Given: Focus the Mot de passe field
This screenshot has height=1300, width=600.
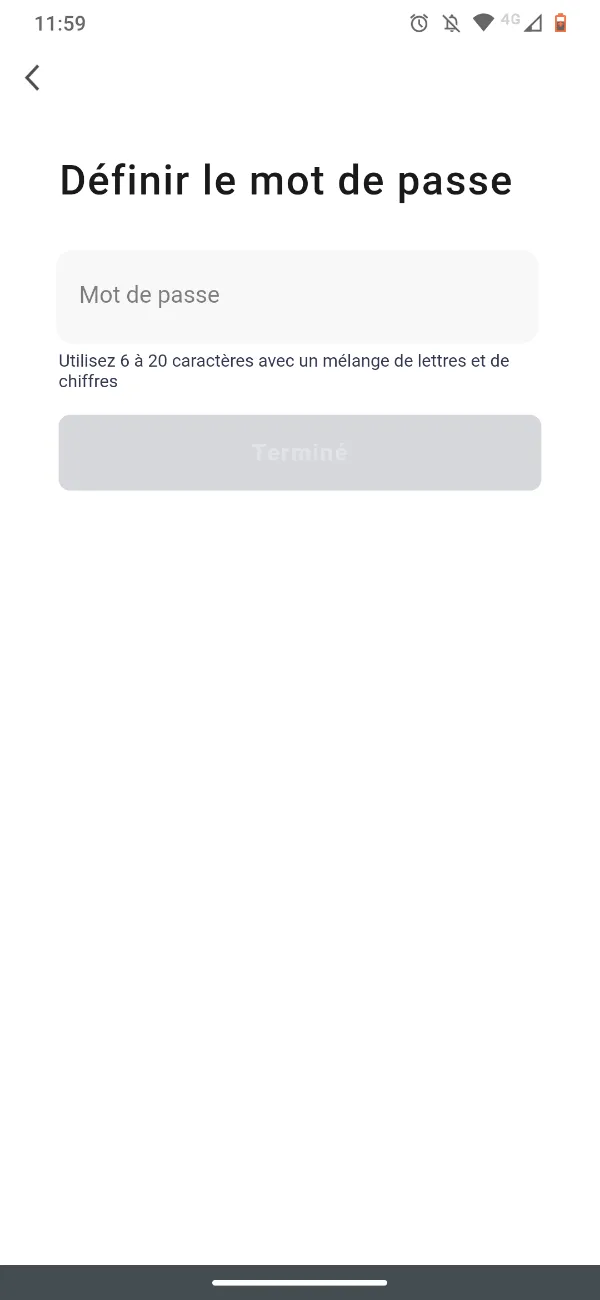Looking at the screenshot, I should (298, 296).
